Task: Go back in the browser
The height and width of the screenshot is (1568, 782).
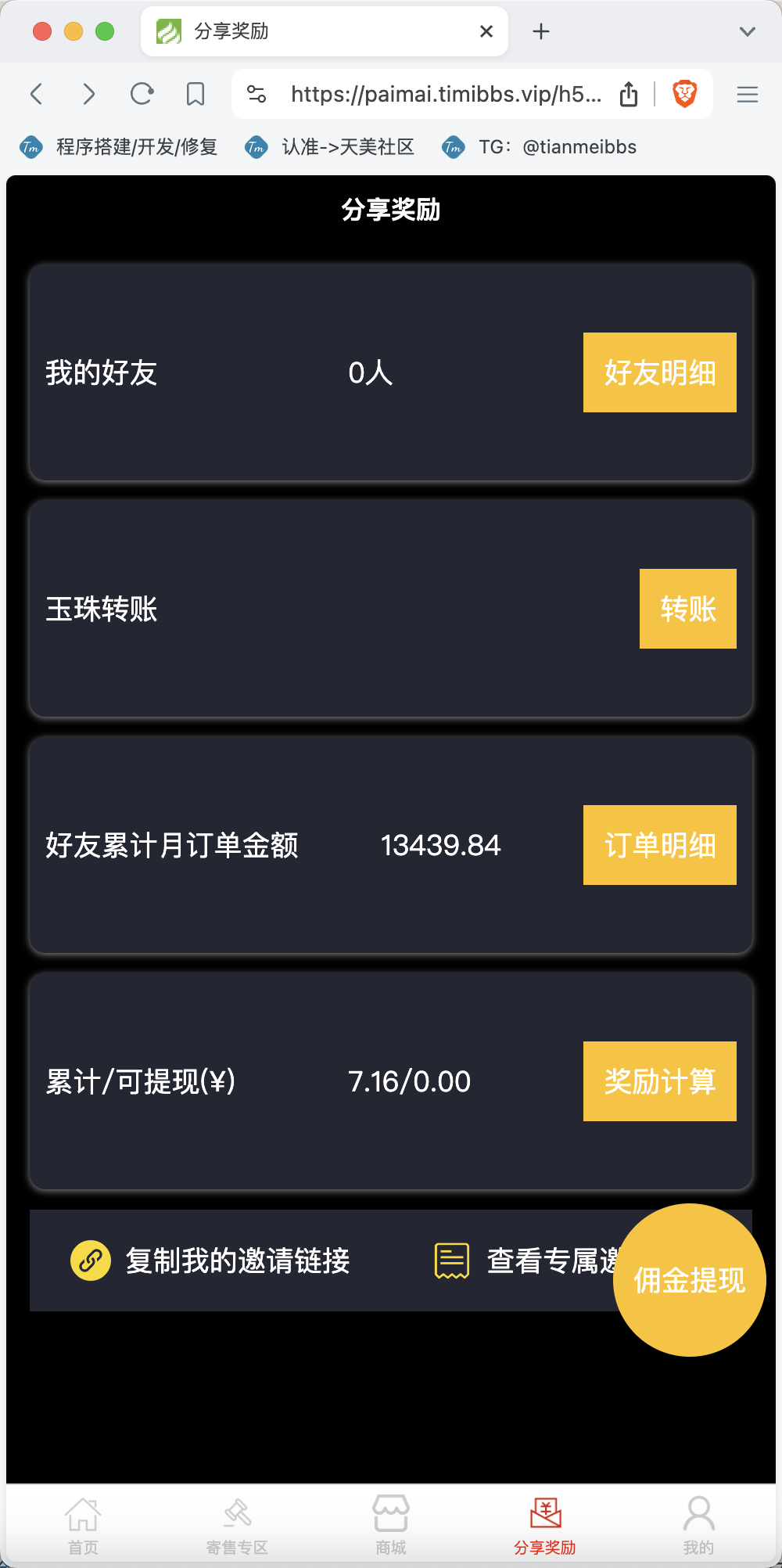Action: (x=37, y=94)
